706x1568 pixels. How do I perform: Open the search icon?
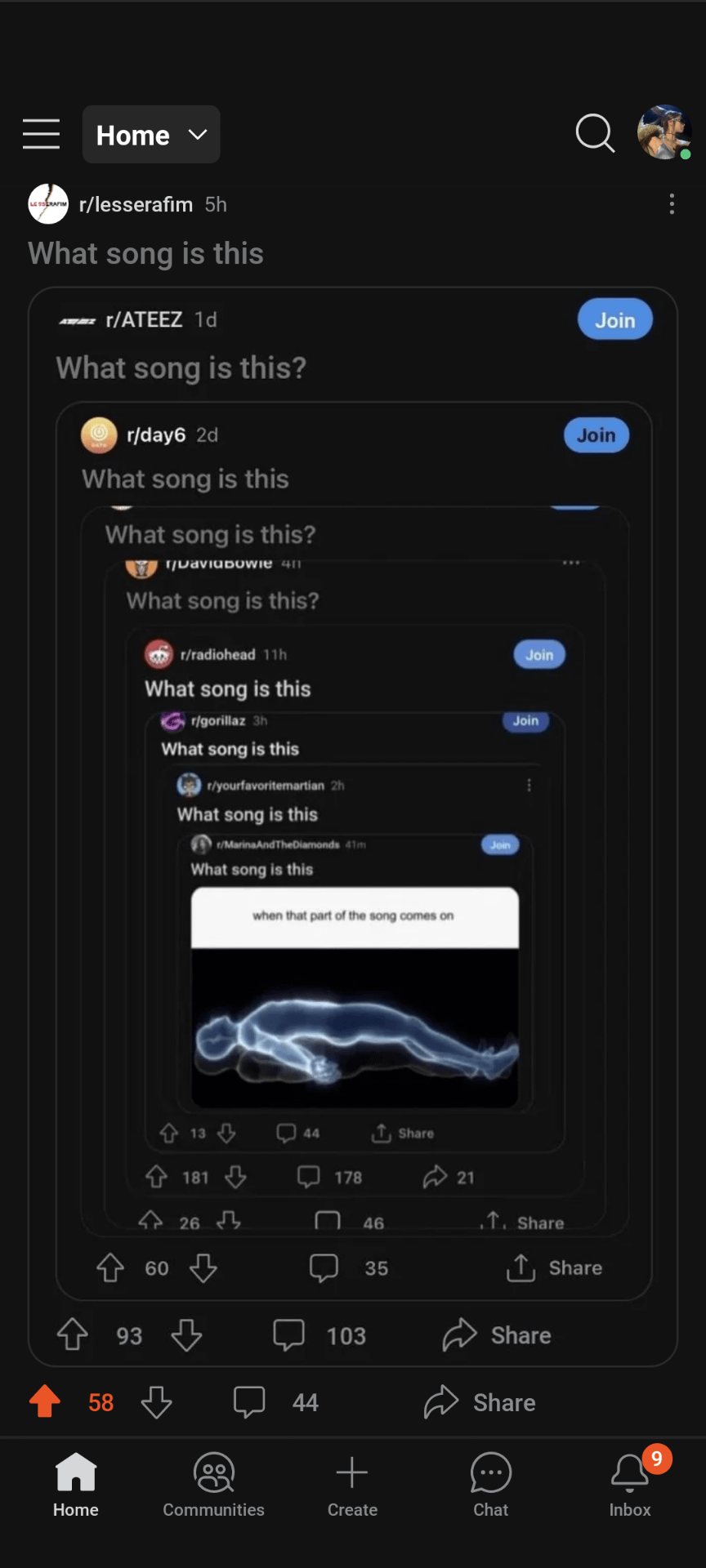tap(595, 133)
